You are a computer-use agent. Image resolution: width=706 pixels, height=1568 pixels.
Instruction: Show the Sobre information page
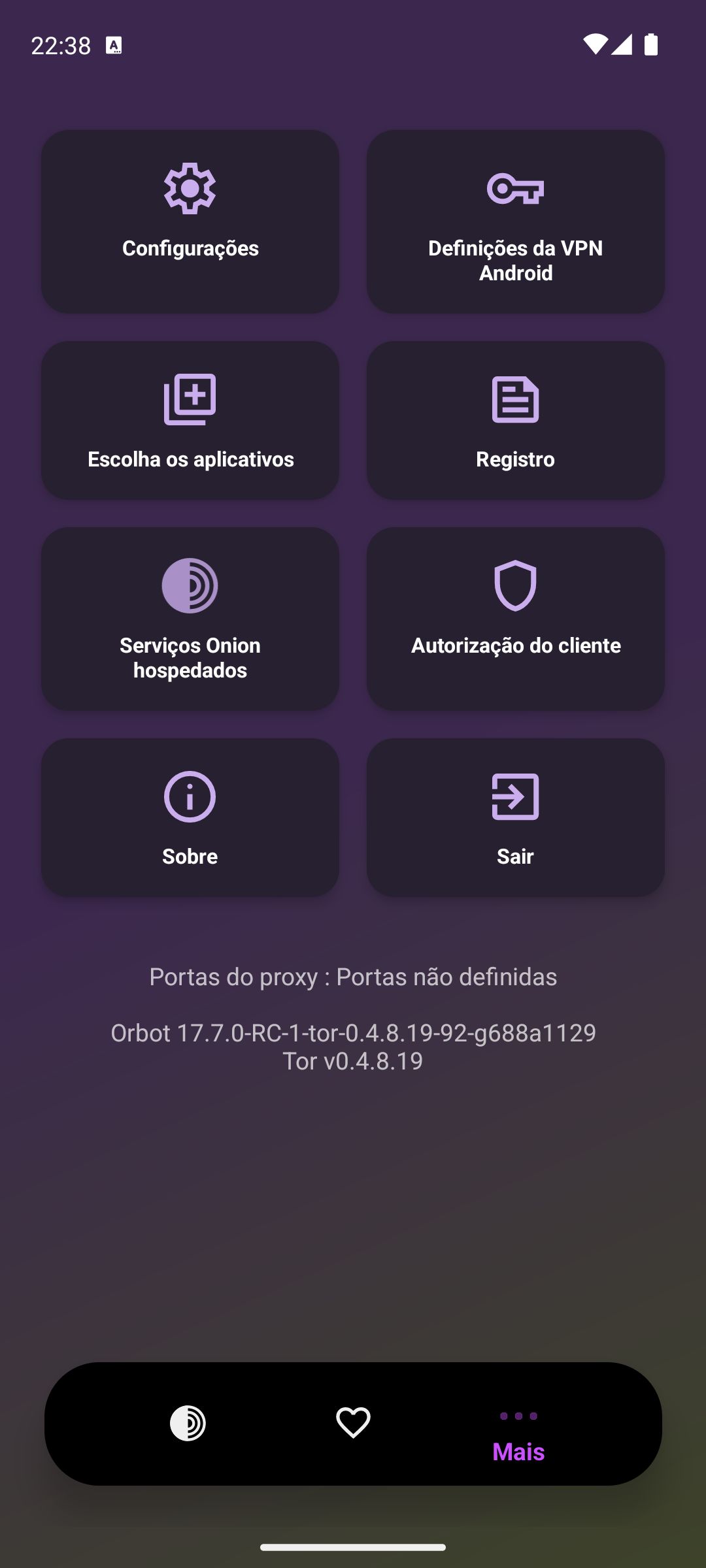point(190,817)
